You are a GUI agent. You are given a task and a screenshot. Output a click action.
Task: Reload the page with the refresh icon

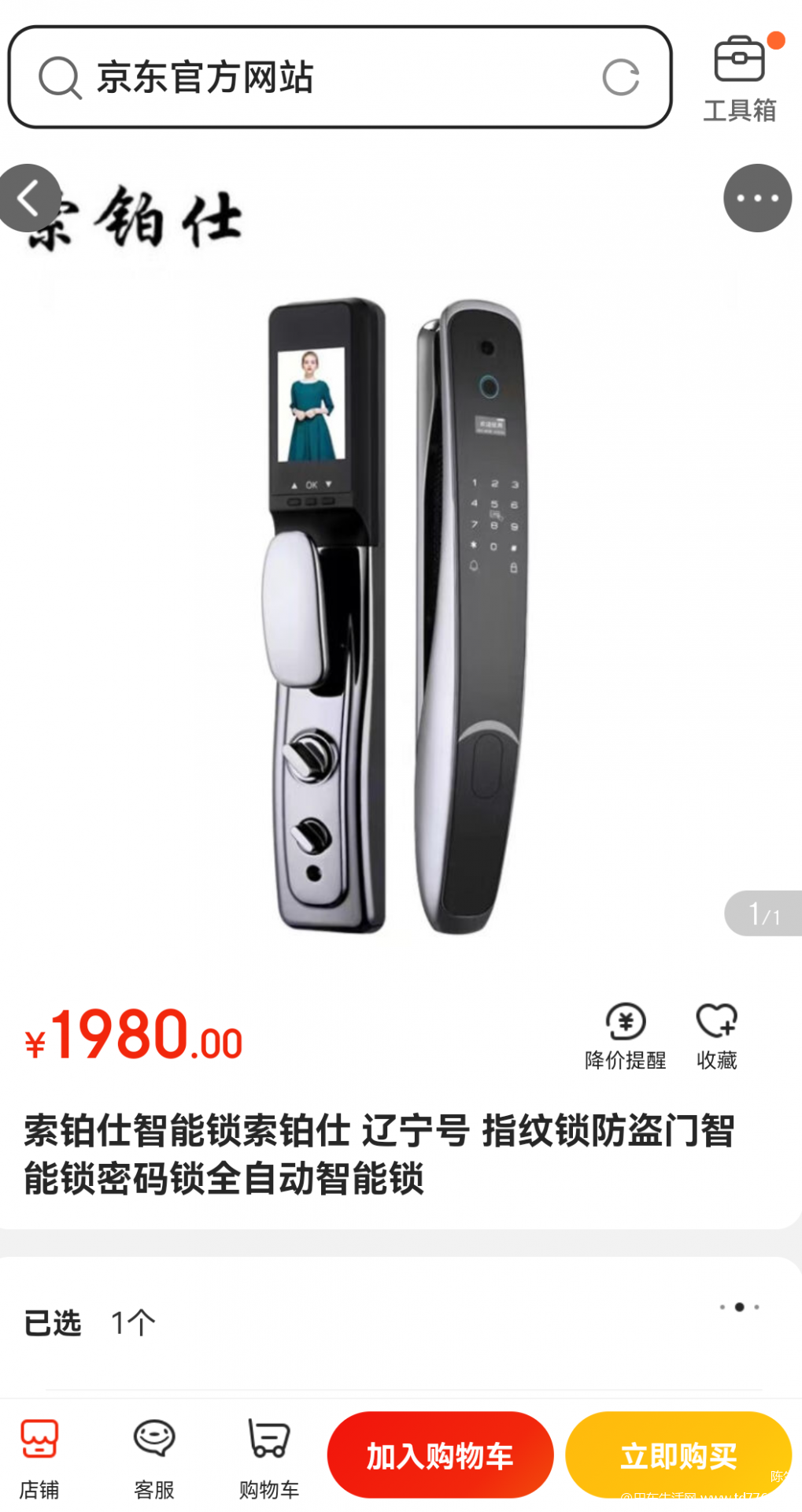pyautogui.click(x=620, y=77)
